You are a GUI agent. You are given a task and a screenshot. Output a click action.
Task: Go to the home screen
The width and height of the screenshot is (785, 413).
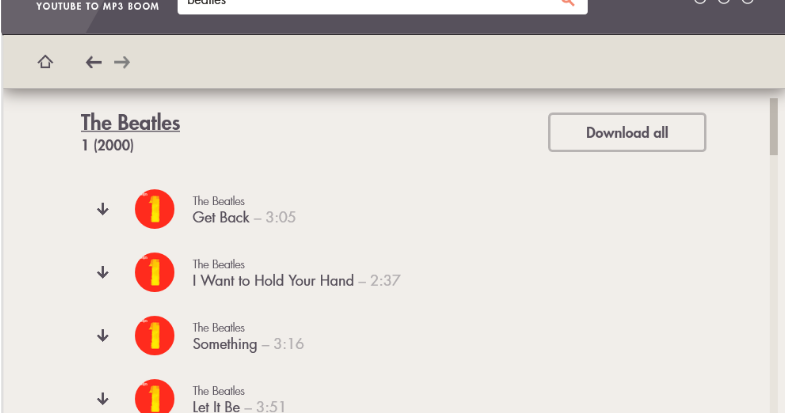coord(45,62)
